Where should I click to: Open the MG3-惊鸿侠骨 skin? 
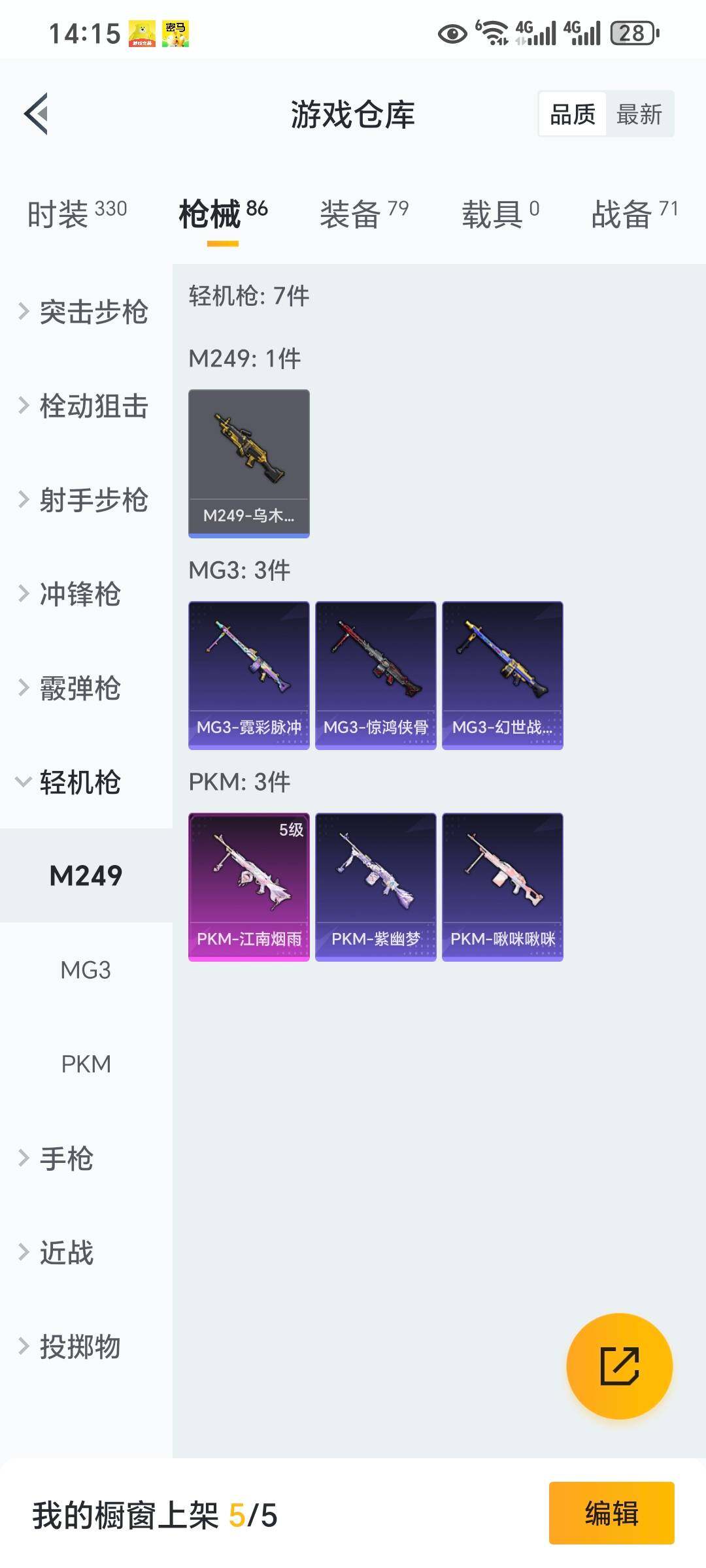375,675
